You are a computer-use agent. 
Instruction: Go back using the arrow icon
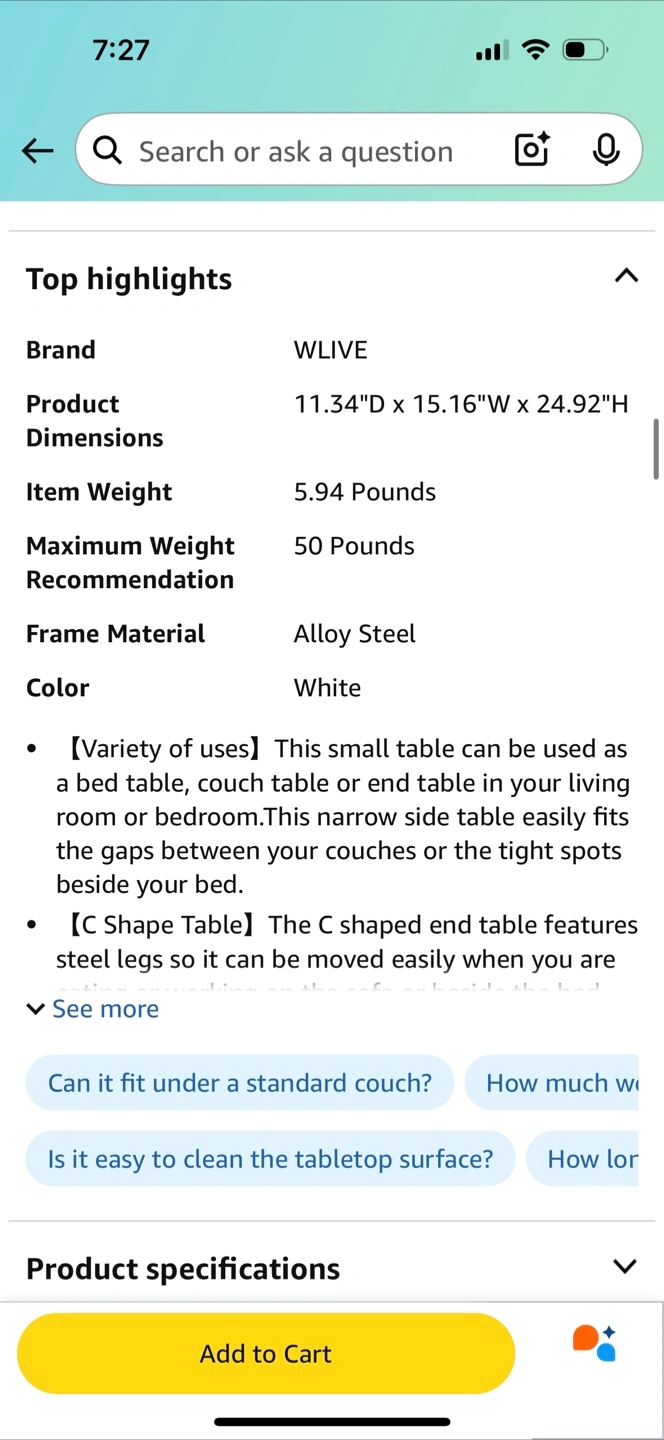(x=38, y=151)
